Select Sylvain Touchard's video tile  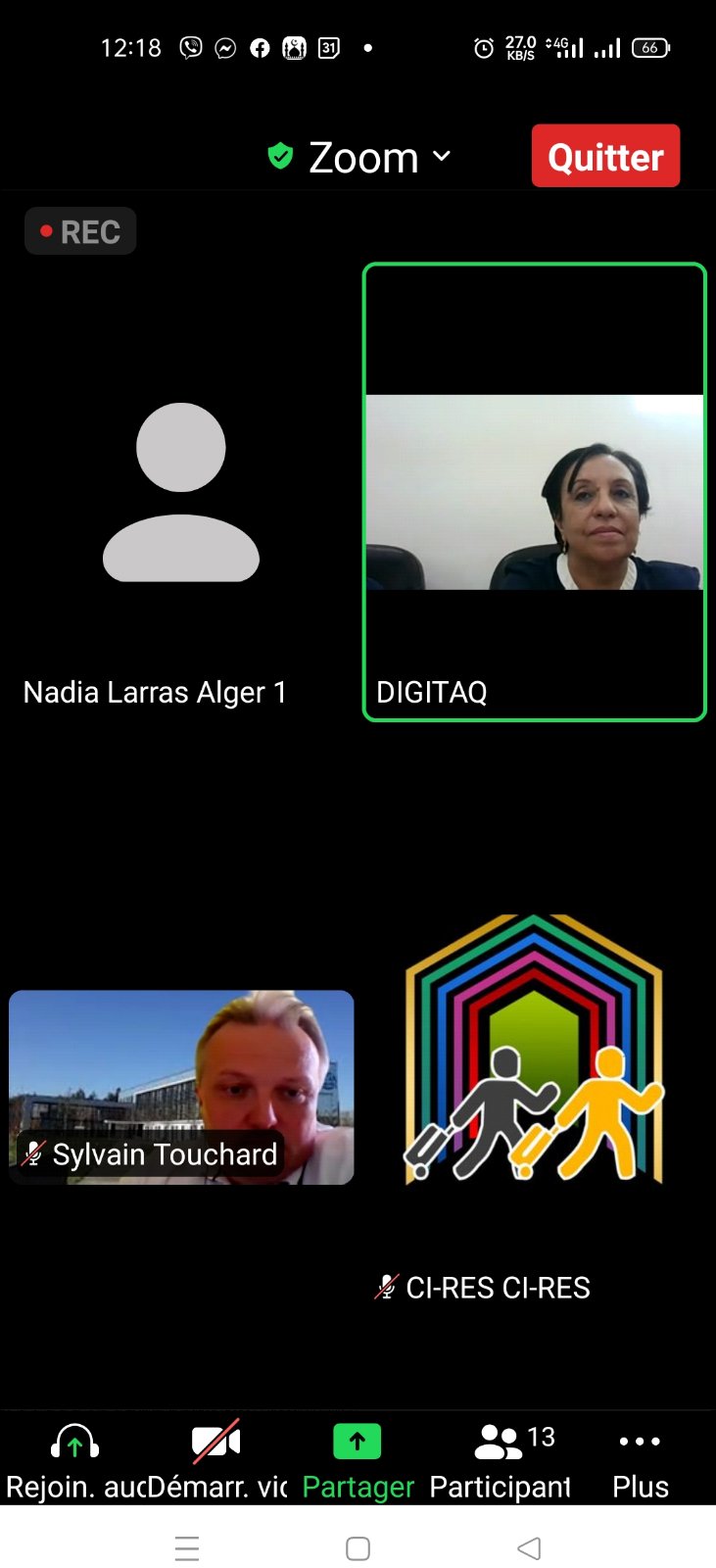(x=181, y=1087)
